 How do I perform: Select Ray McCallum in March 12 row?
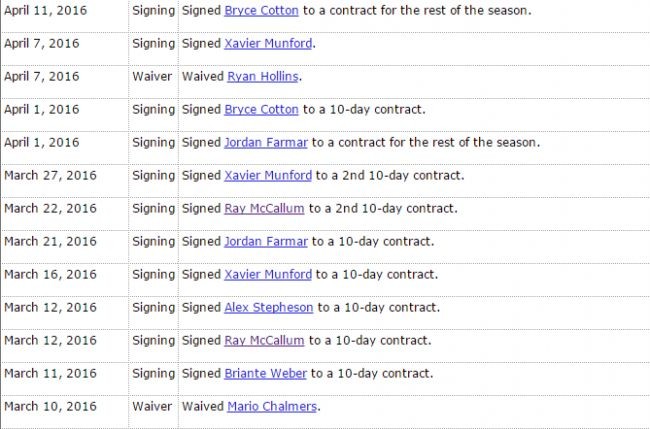264,341
